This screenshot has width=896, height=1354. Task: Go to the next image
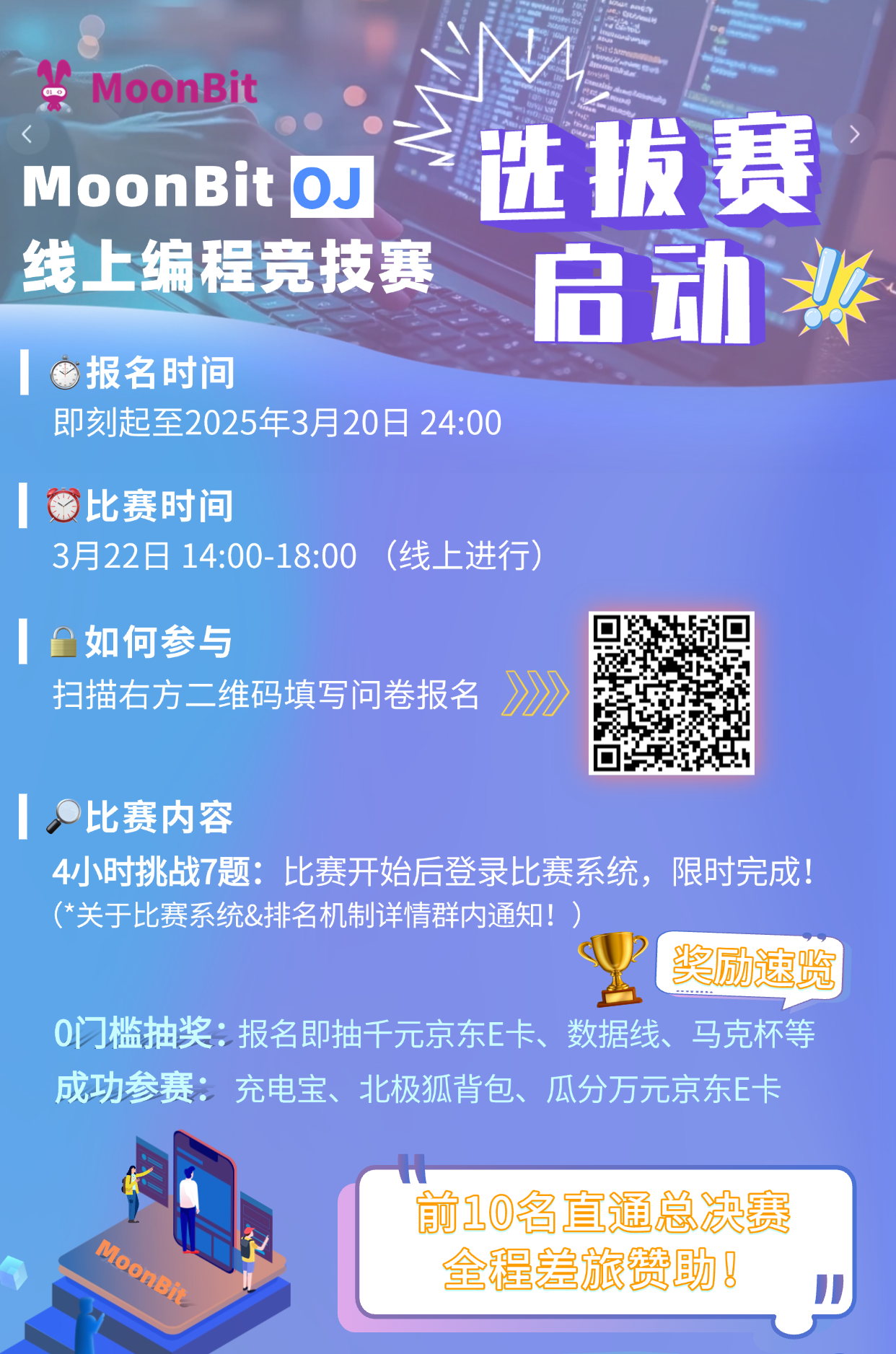tap(853, 134)
